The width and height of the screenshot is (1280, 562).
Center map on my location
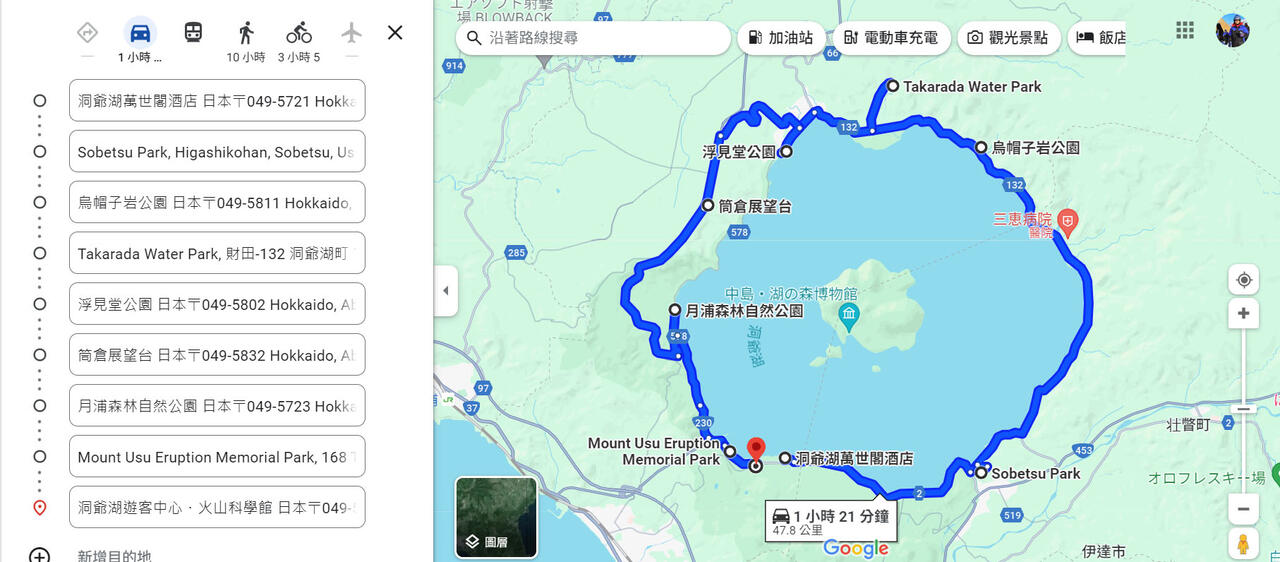click(1244, 280)
